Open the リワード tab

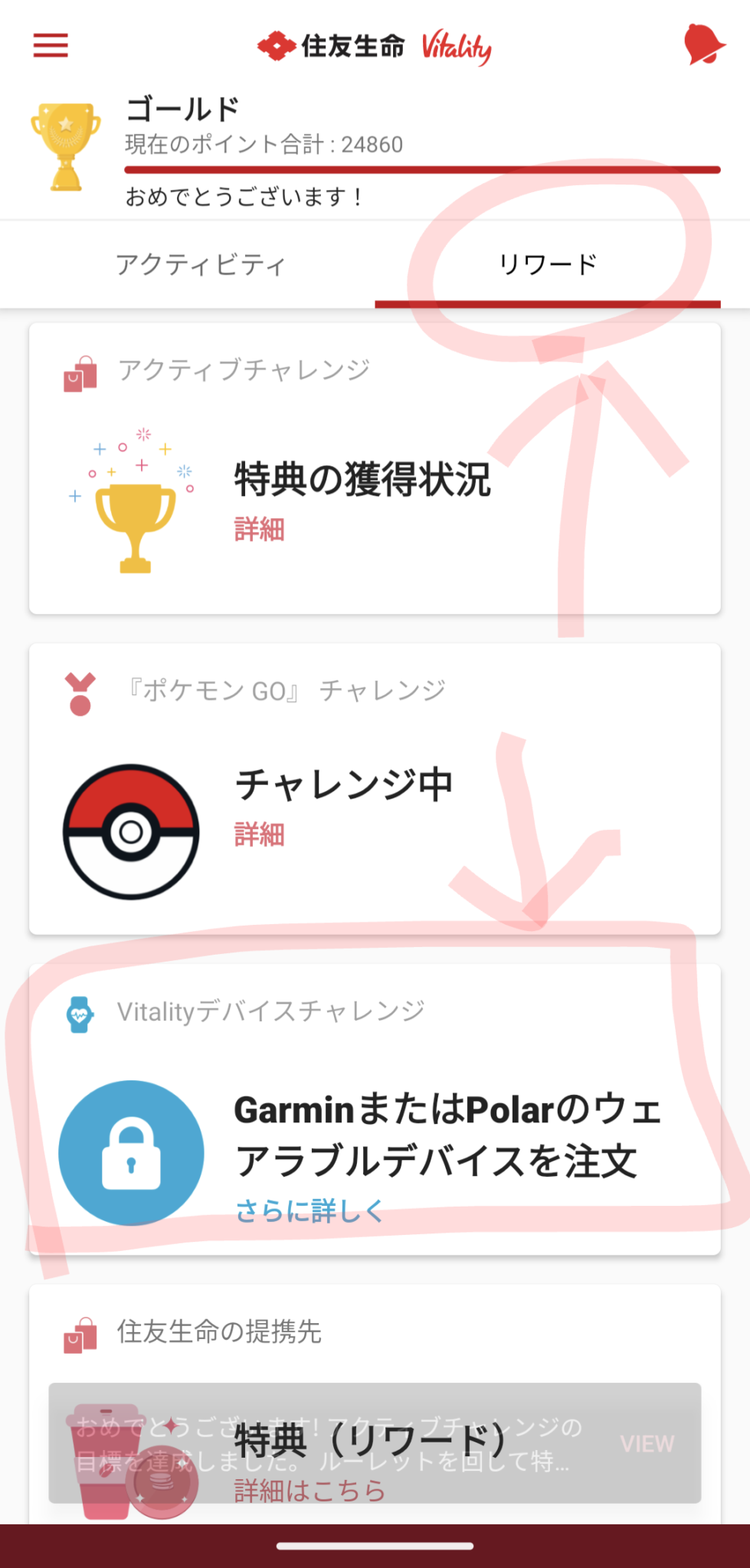[x=547, y=263]
